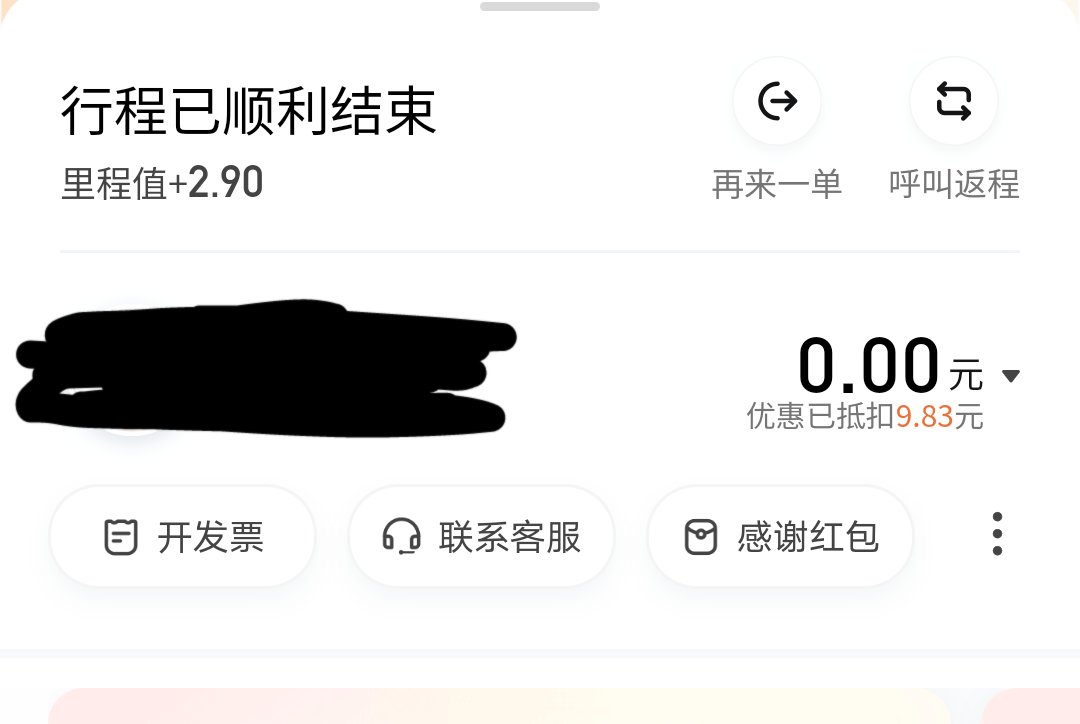
Task: Tap 再来一单 to reorder this ride
Action: point(777,103)
